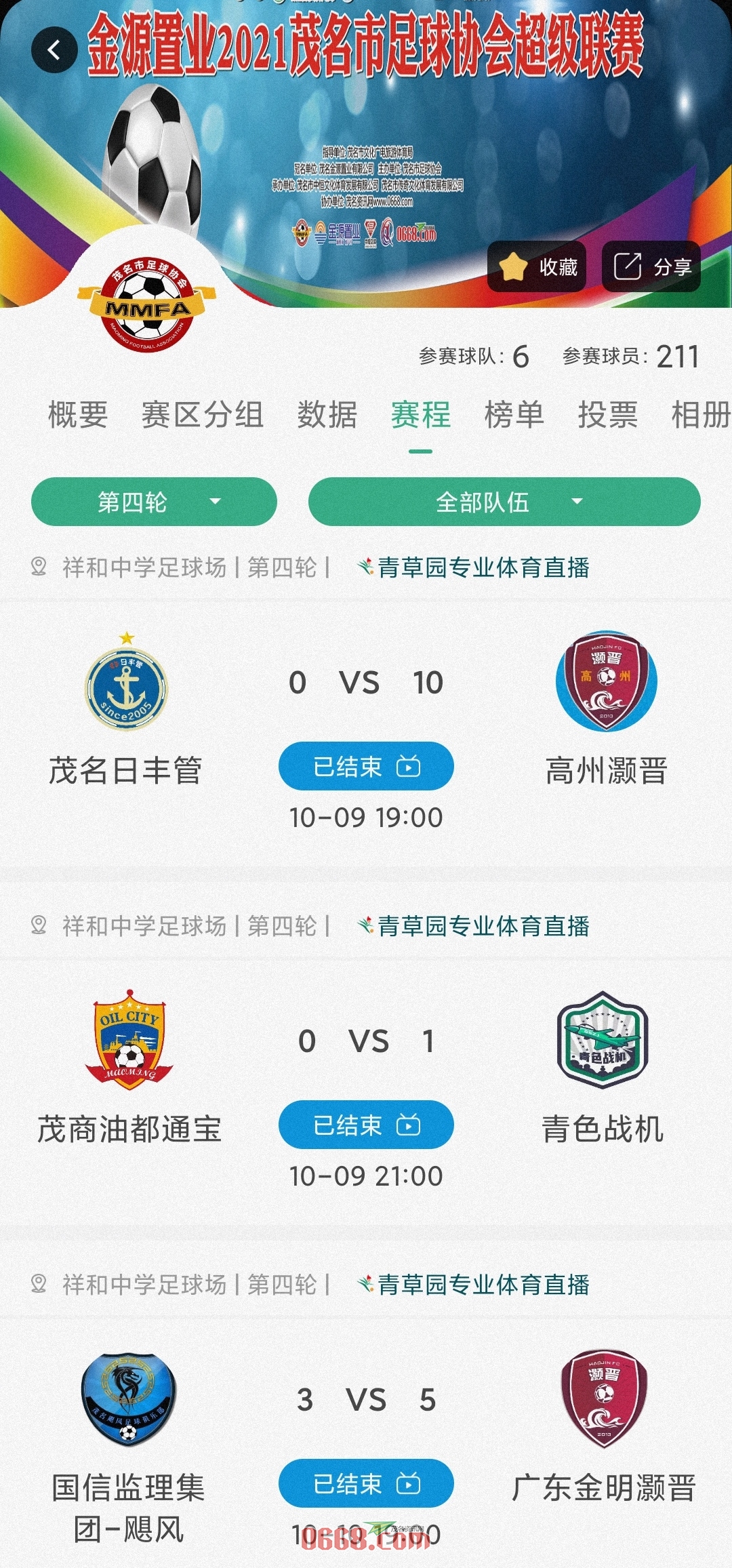Open the 国信监理集团-飓风 vs 广东金明灏晋 match

[366, 1401]
